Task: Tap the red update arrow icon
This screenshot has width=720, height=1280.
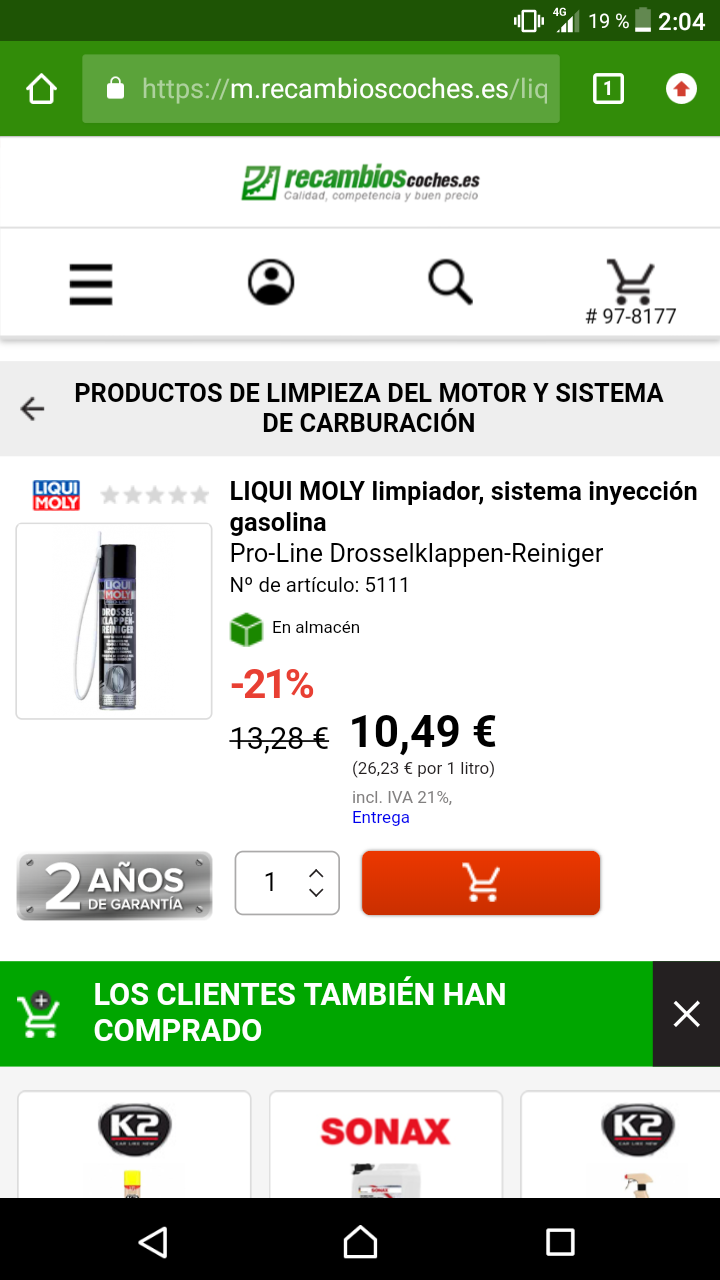Action: (x=681, y=89)
